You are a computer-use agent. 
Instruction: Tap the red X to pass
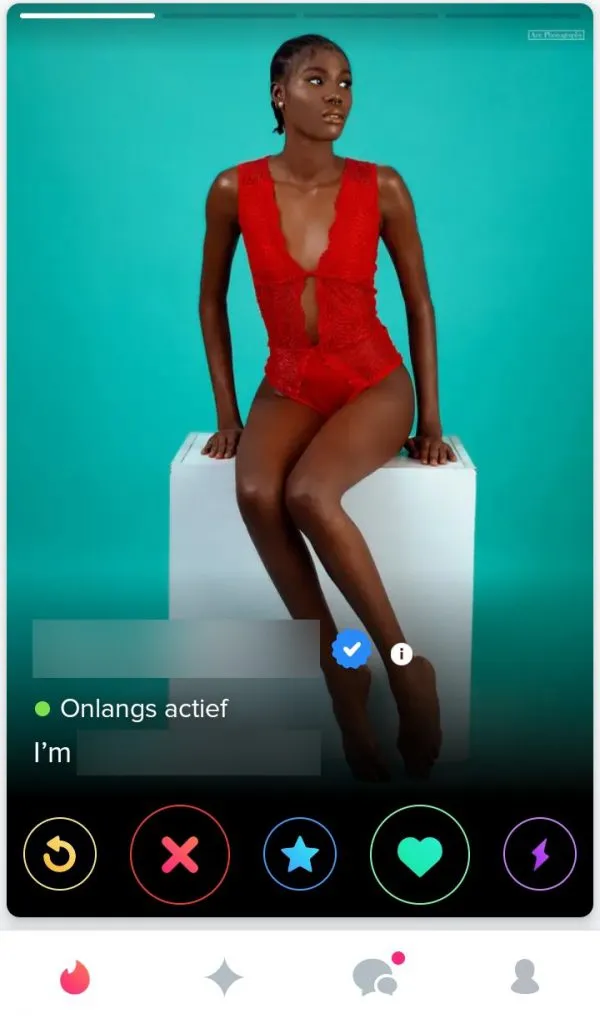tap(180, 854)
